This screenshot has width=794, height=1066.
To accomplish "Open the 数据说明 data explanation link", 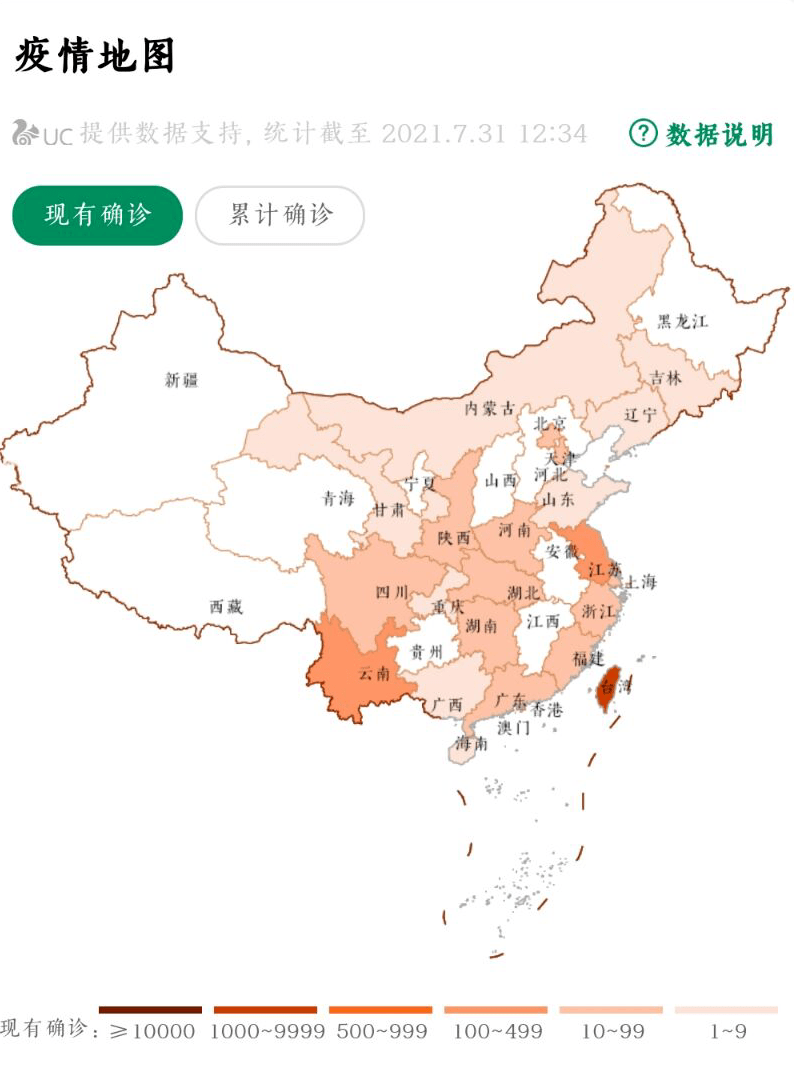I will (702, 134).
